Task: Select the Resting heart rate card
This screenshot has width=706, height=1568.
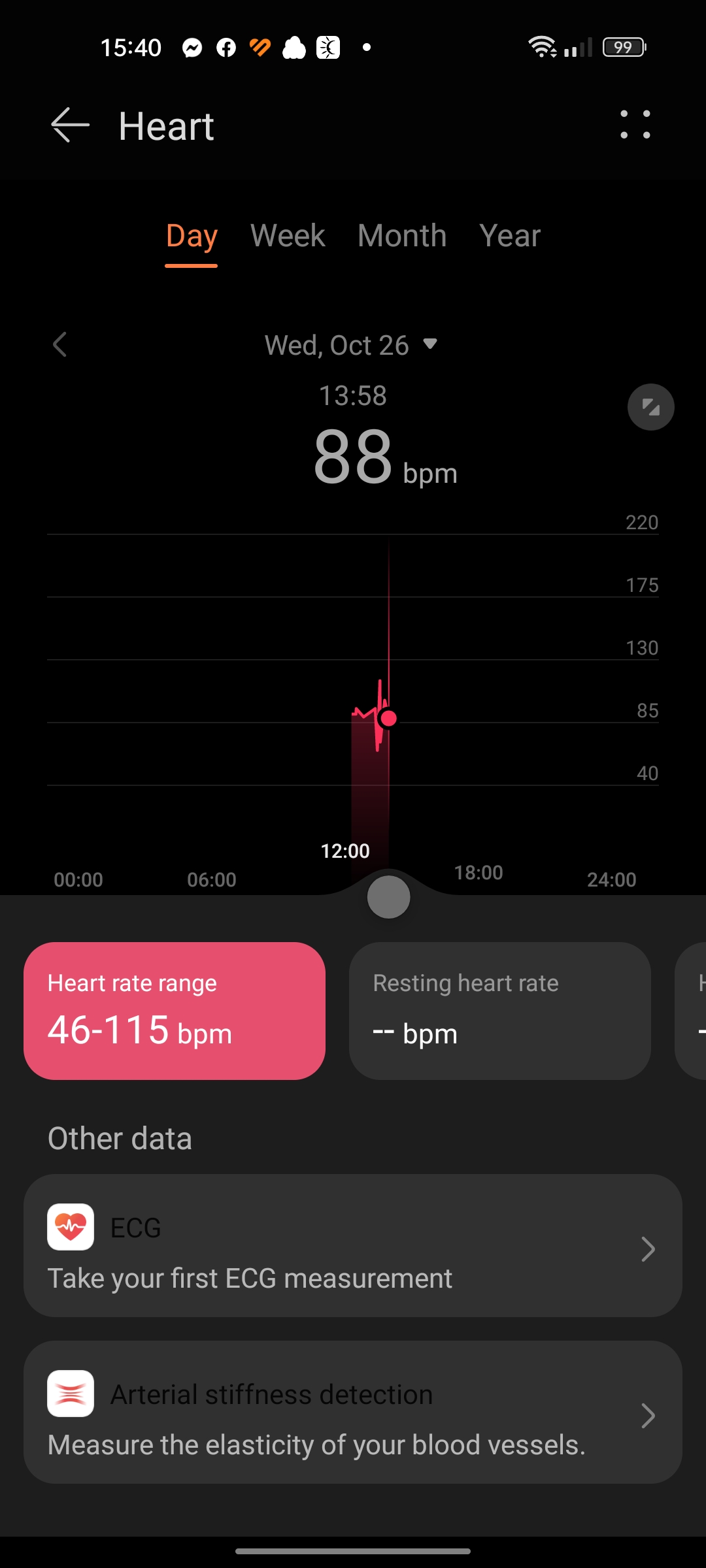Action: [500, 1011]
